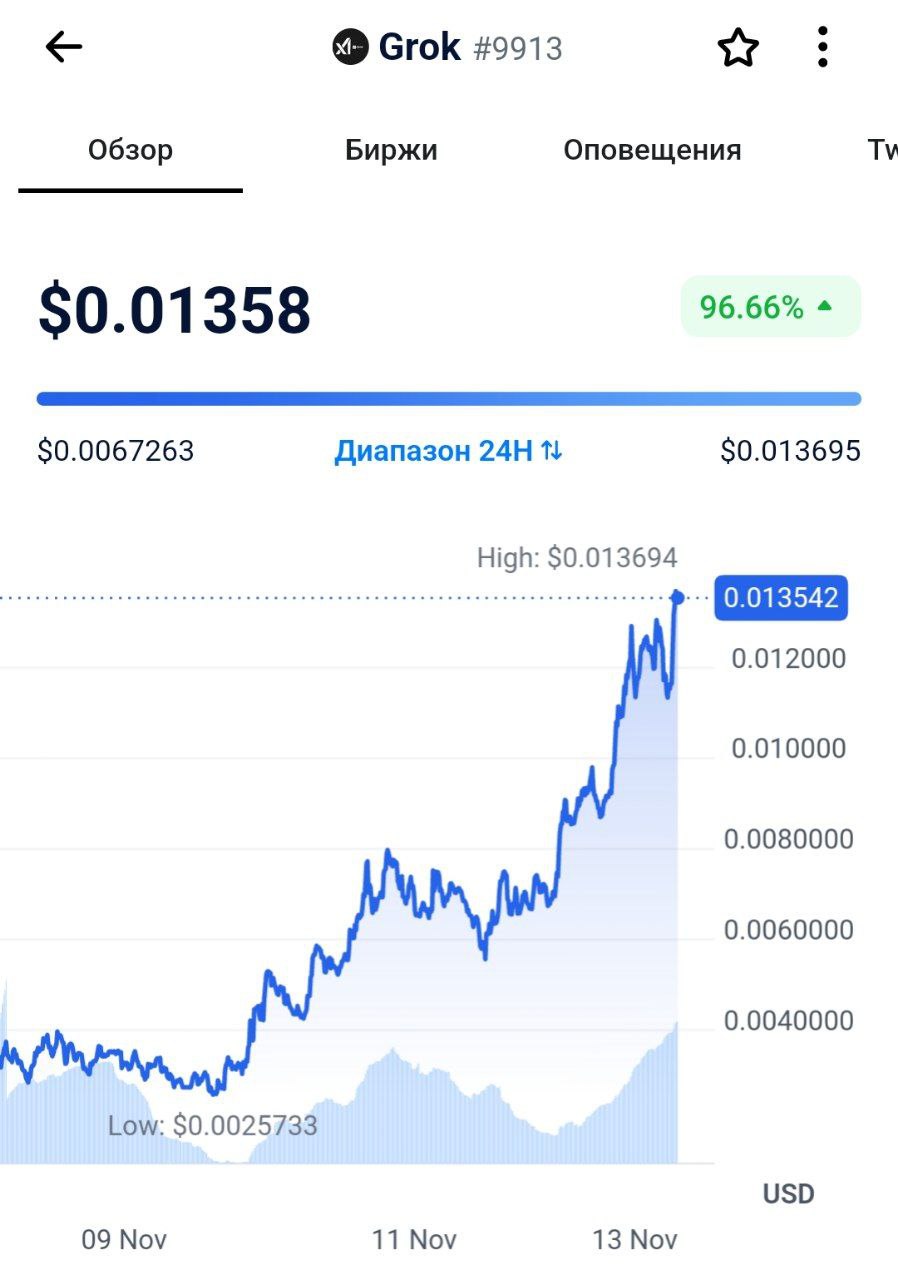The image size is (898, 1280).
Task: Open the Оповещения tab
Action: click(x=652, y=150)
